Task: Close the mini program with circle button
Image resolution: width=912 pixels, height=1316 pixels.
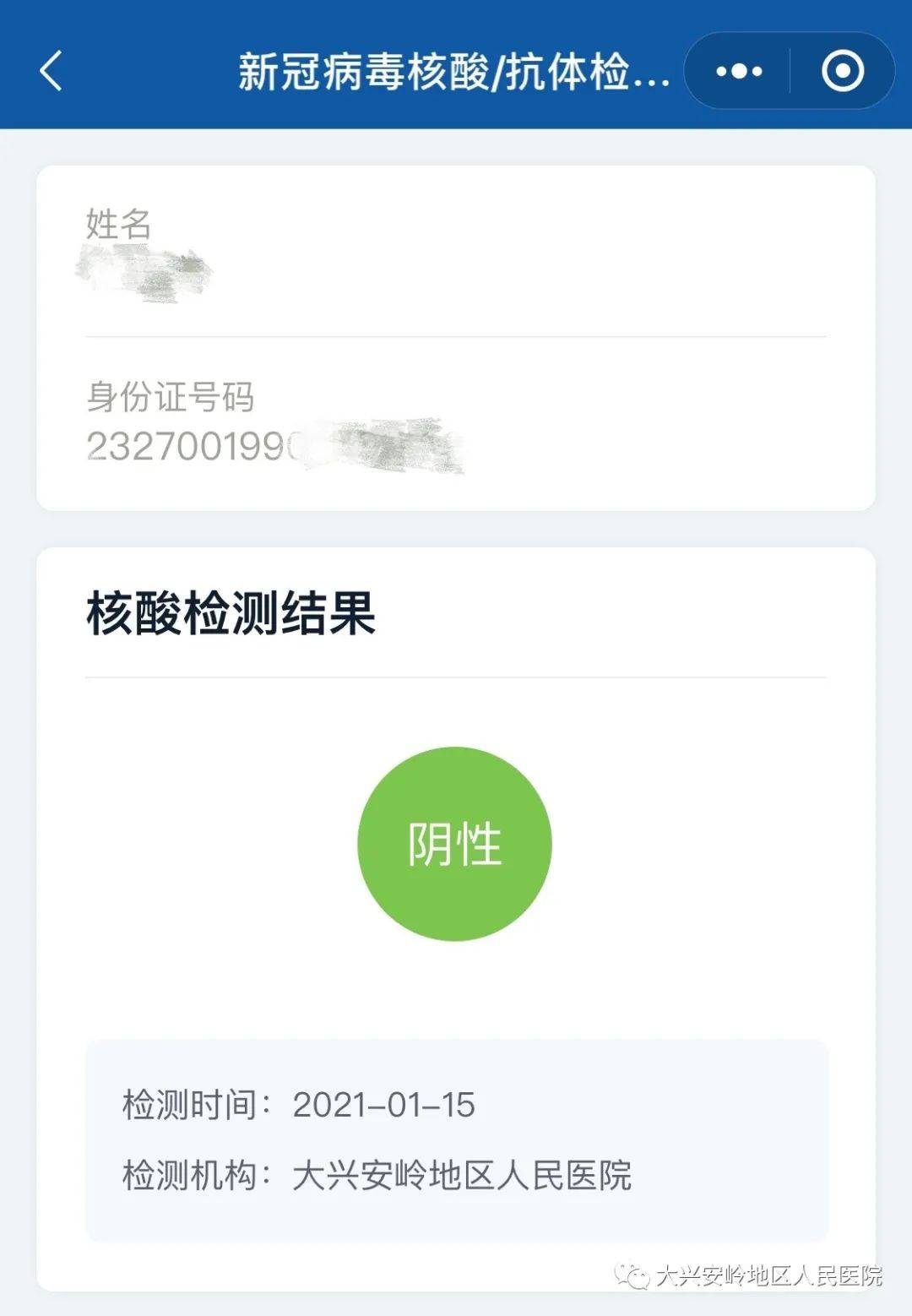Action: pyautogui.click(x=842, y=71)
